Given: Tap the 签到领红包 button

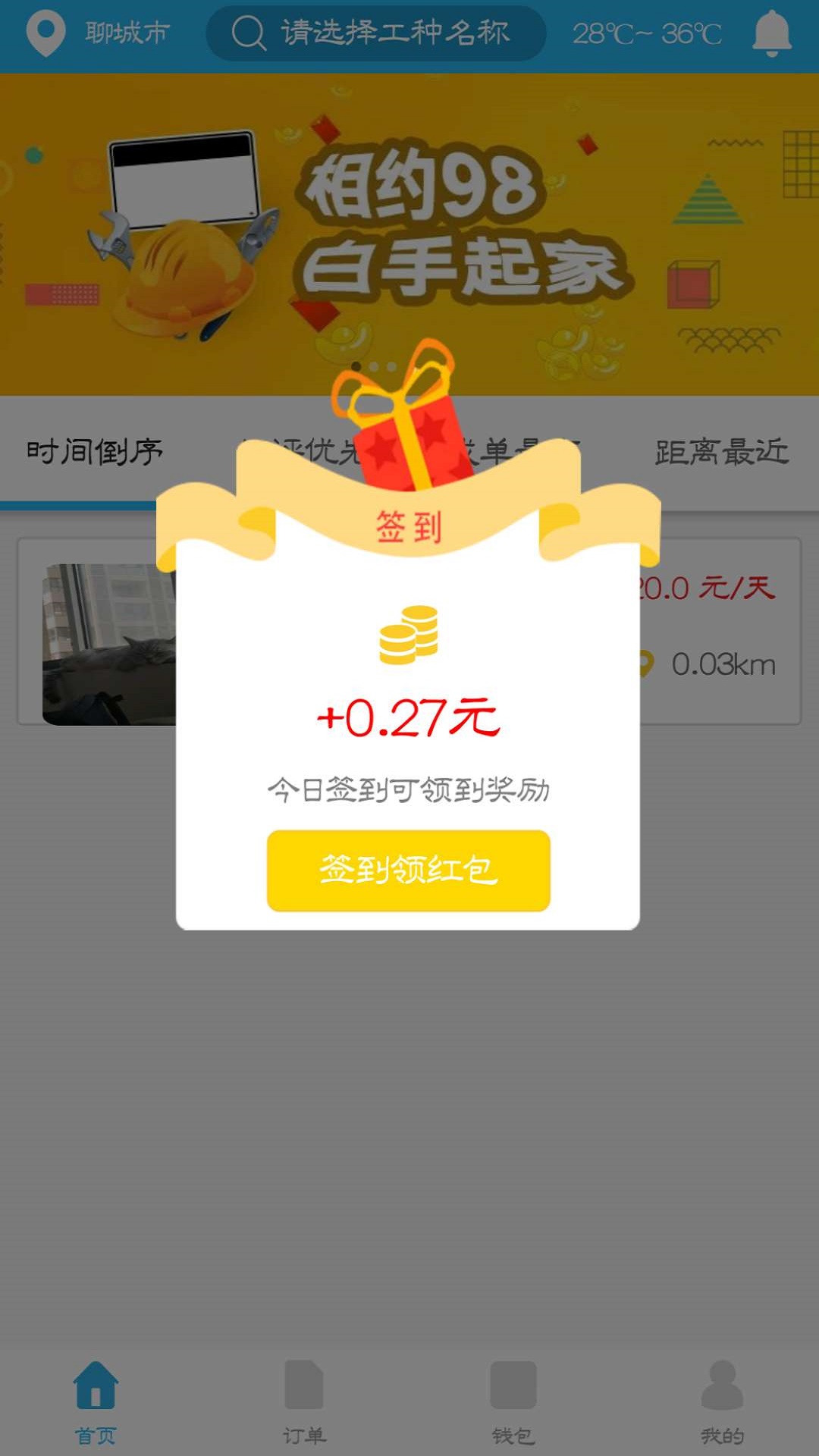Looking at the screenshot, I should click(x=408, y=870).
